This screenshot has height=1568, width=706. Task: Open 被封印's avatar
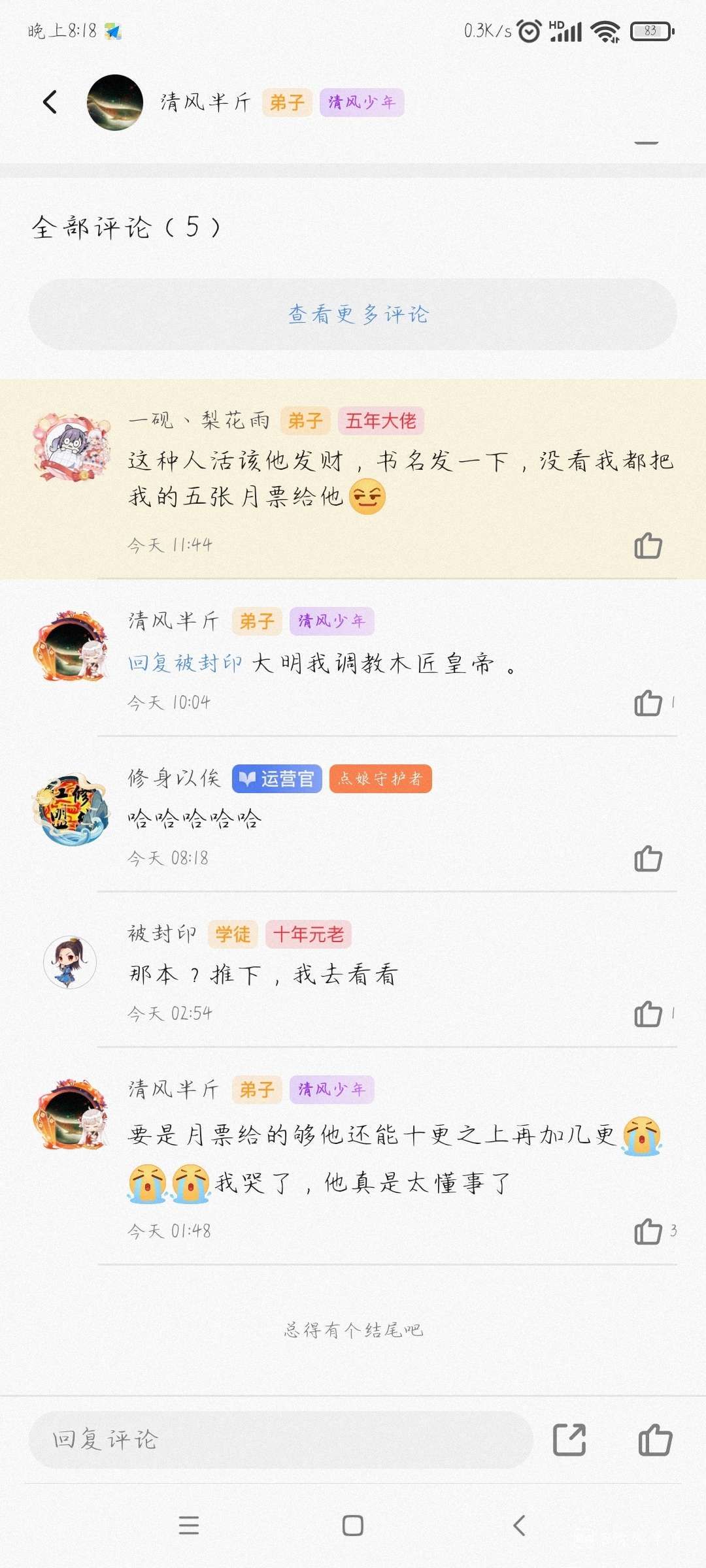coord(70,962)
